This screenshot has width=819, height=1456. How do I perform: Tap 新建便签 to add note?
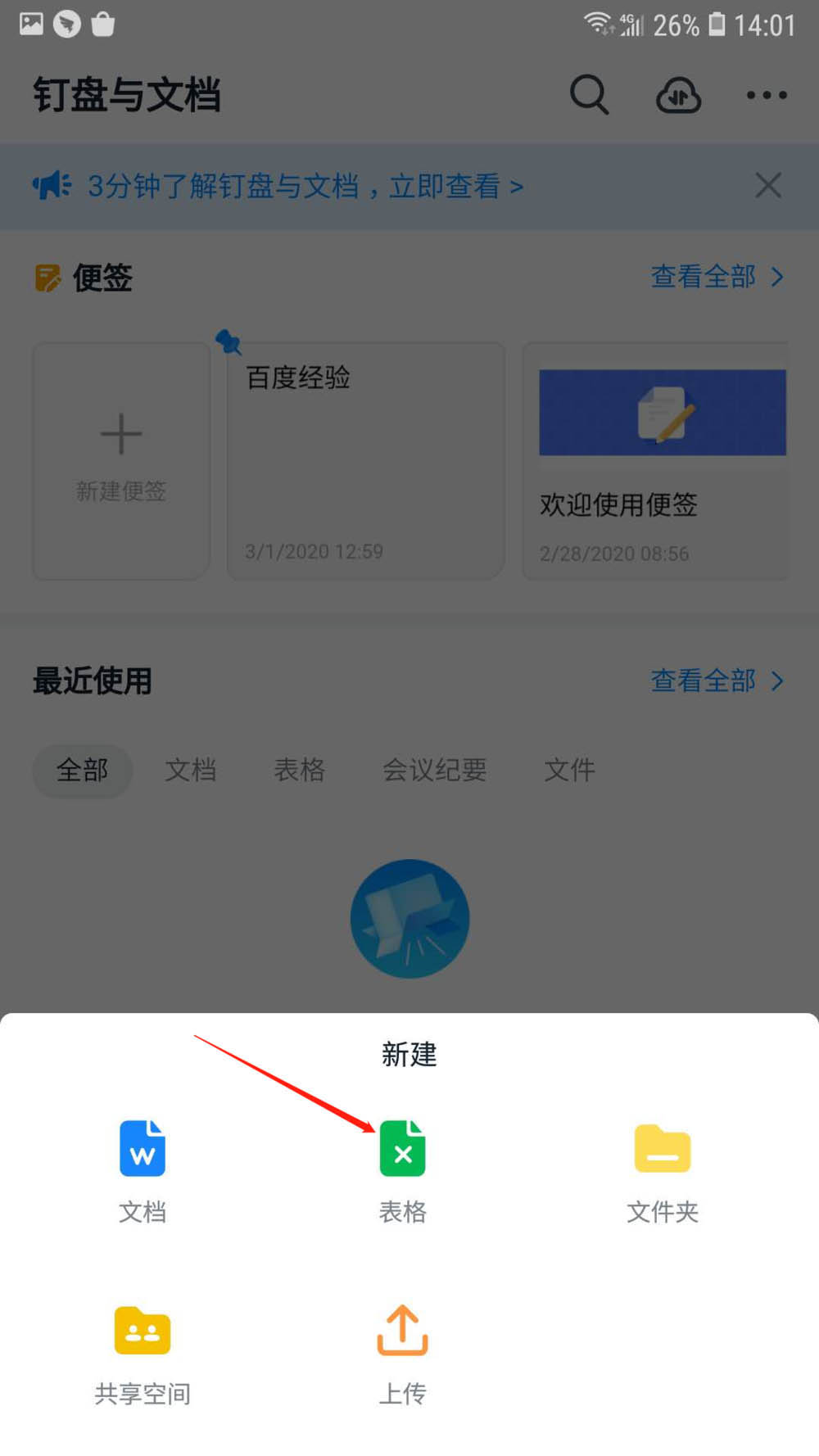click(x=121, y=460)
